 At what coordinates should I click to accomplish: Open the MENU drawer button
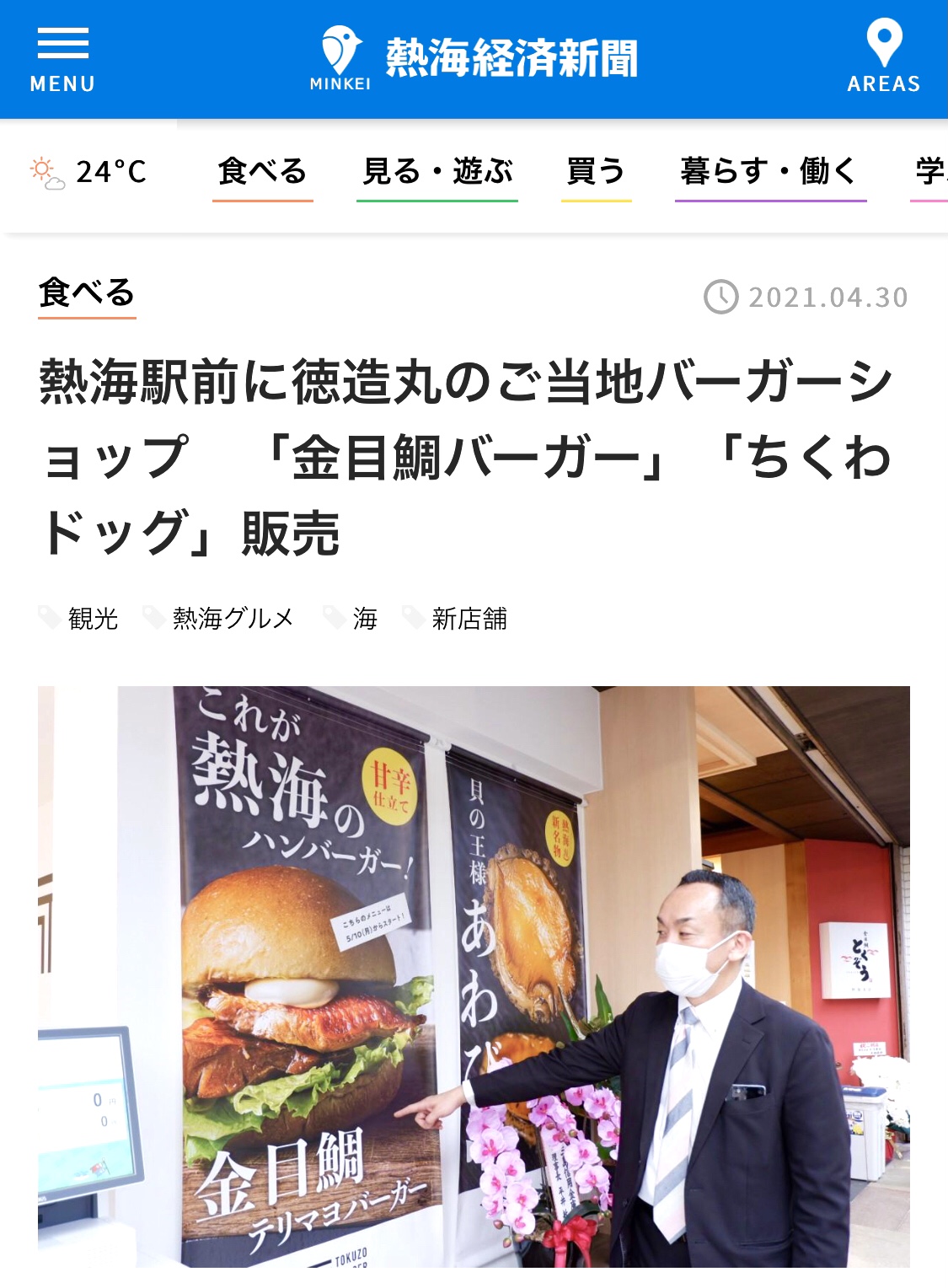pos(62,60)
